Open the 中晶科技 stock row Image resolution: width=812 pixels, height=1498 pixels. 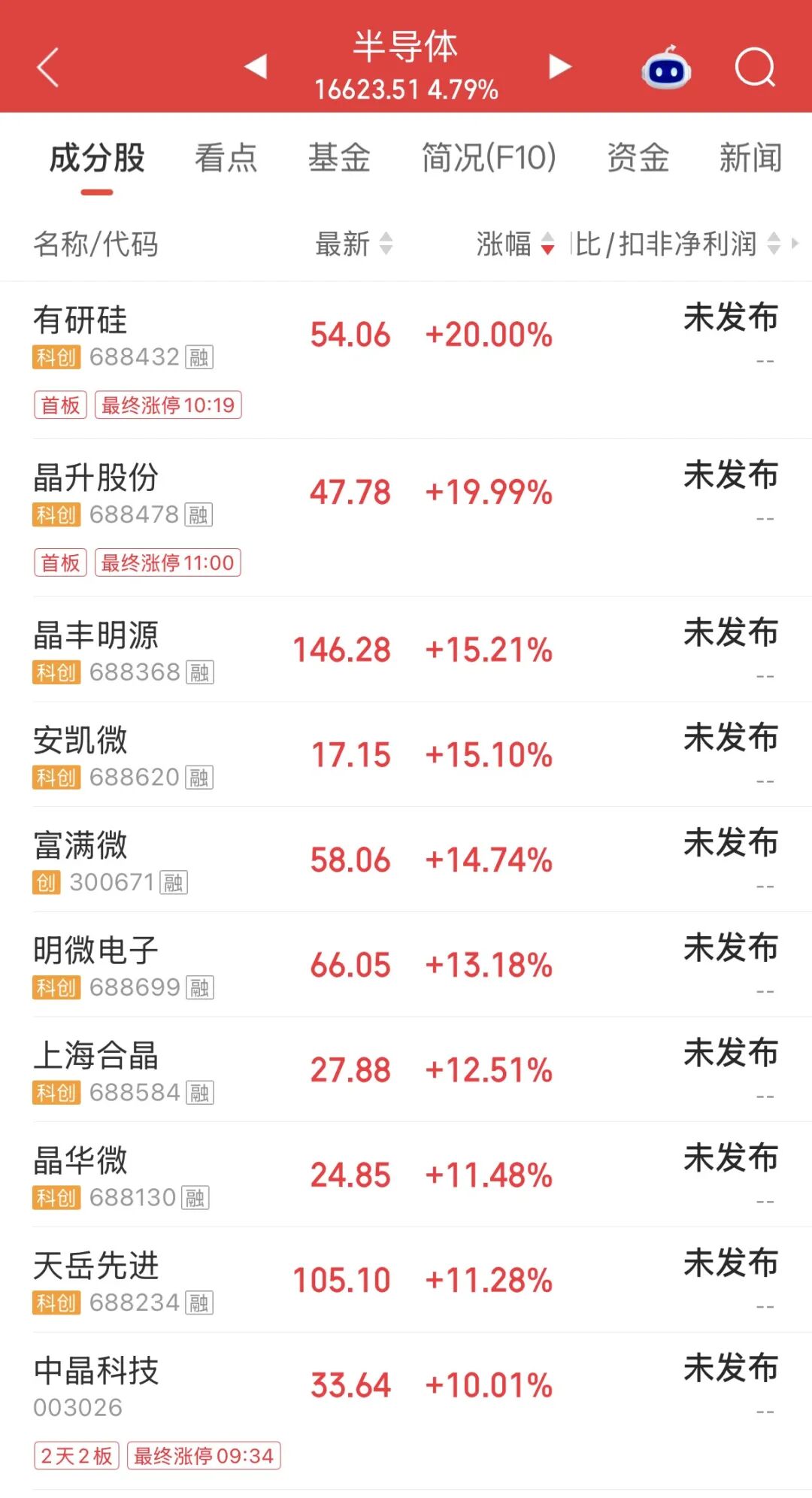tap(406, 1411)
